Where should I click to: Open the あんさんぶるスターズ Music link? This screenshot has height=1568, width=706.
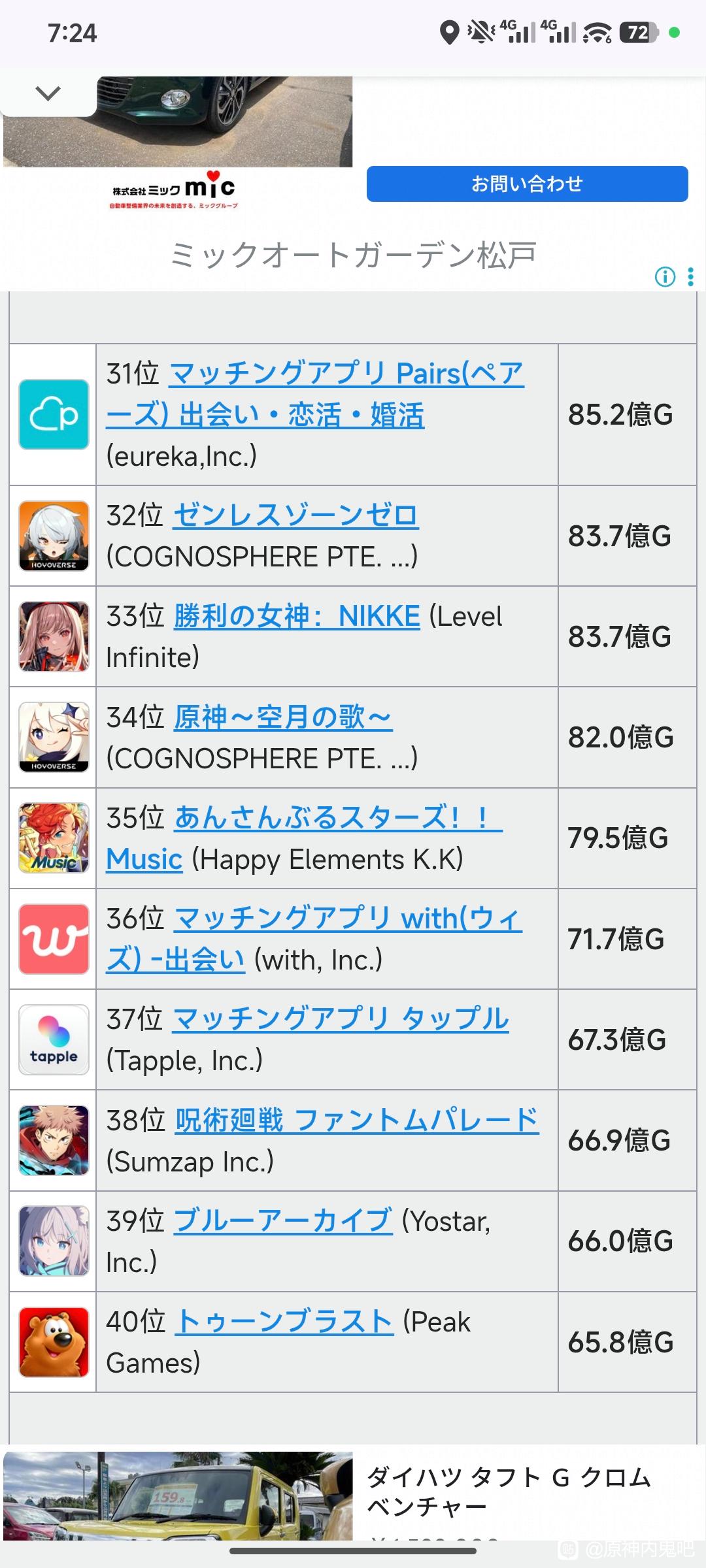[x=337, y=819]
